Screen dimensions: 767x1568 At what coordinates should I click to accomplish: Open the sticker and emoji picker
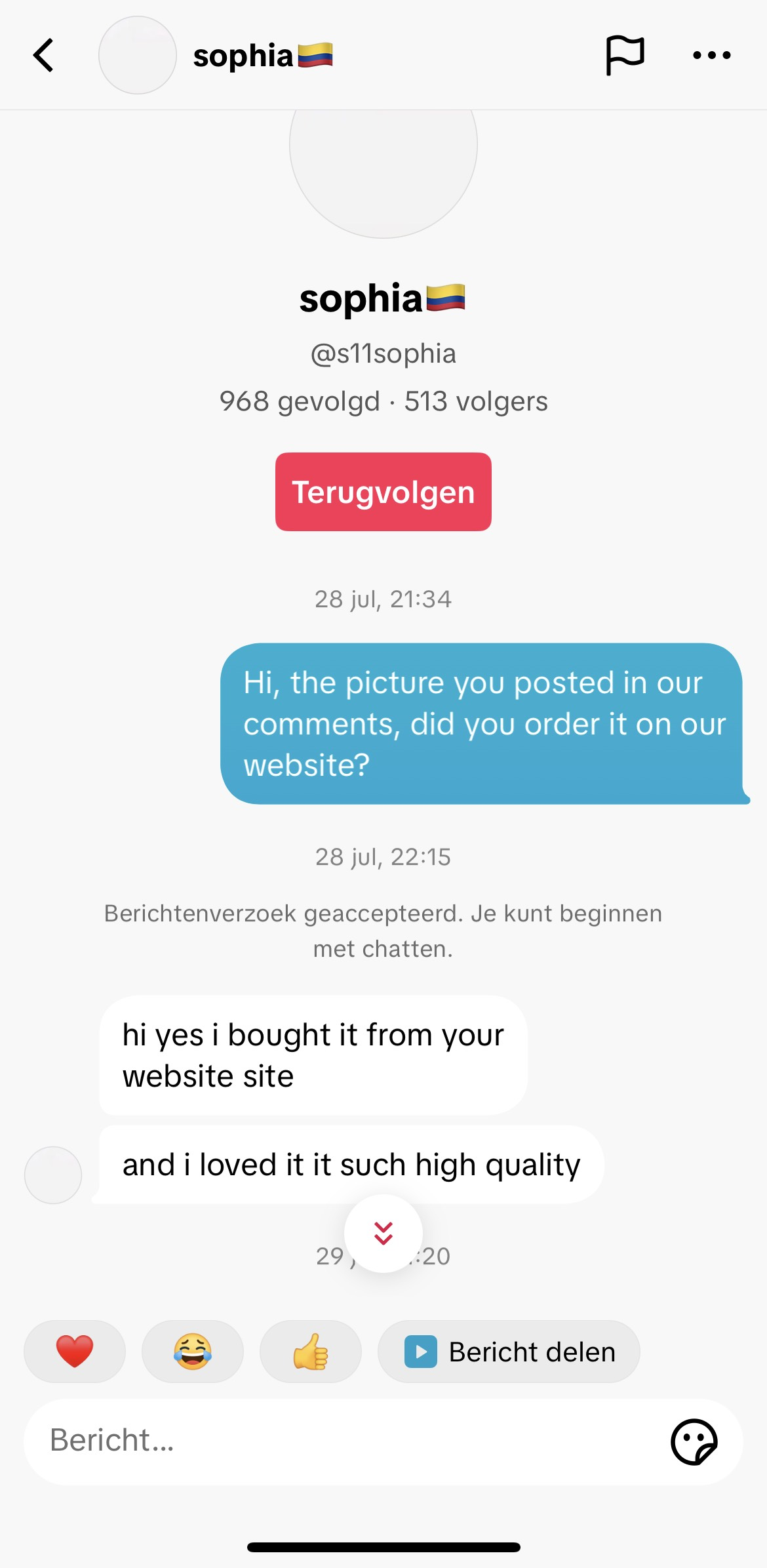pyautogui.click(x=694, y=1442)
